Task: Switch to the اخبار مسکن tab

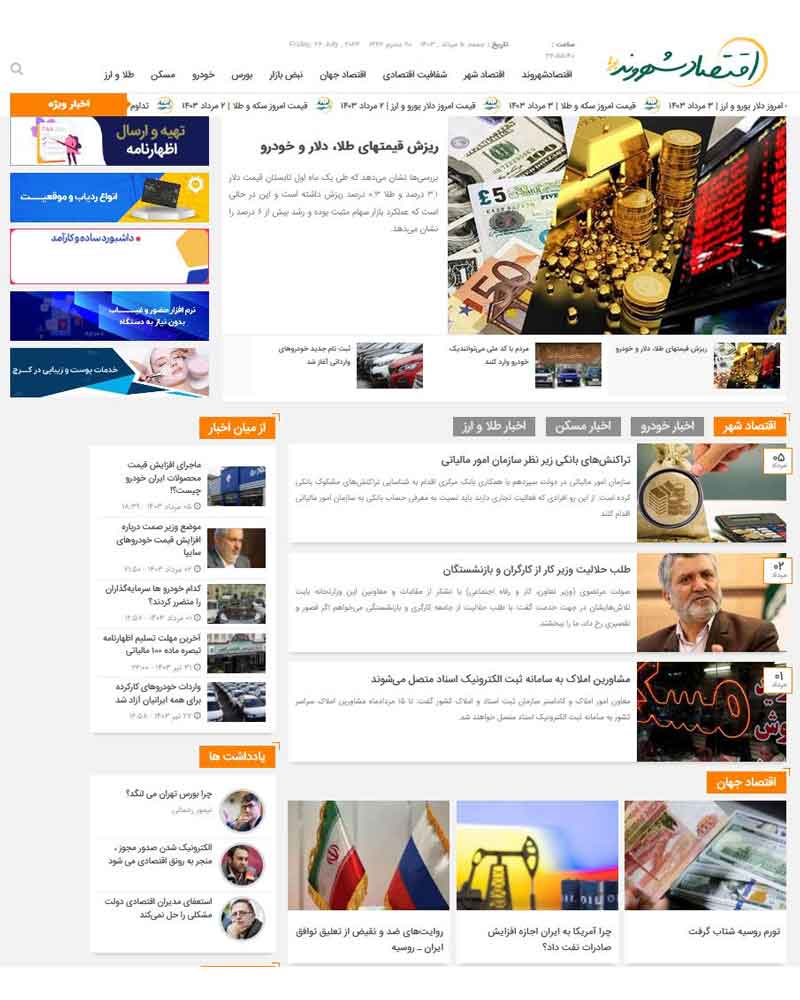Action: tap(583, 426)
